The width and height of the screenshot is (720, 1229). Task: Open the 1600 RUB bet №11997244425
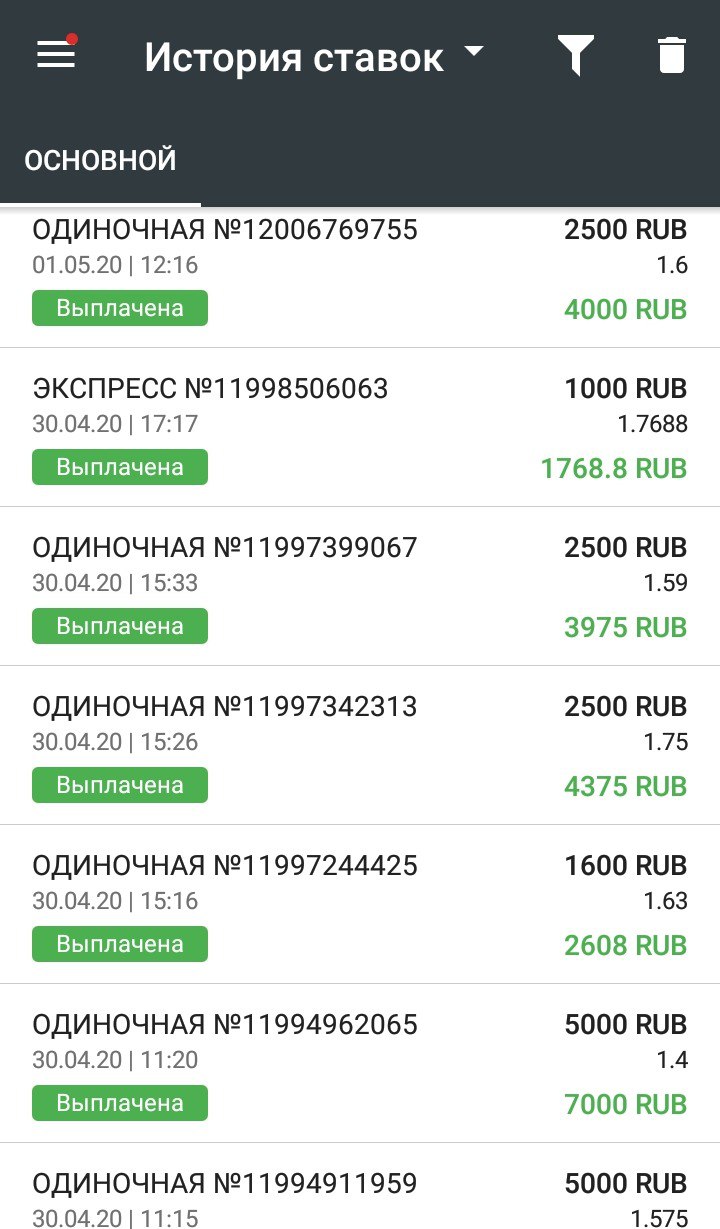pos(360,904)
